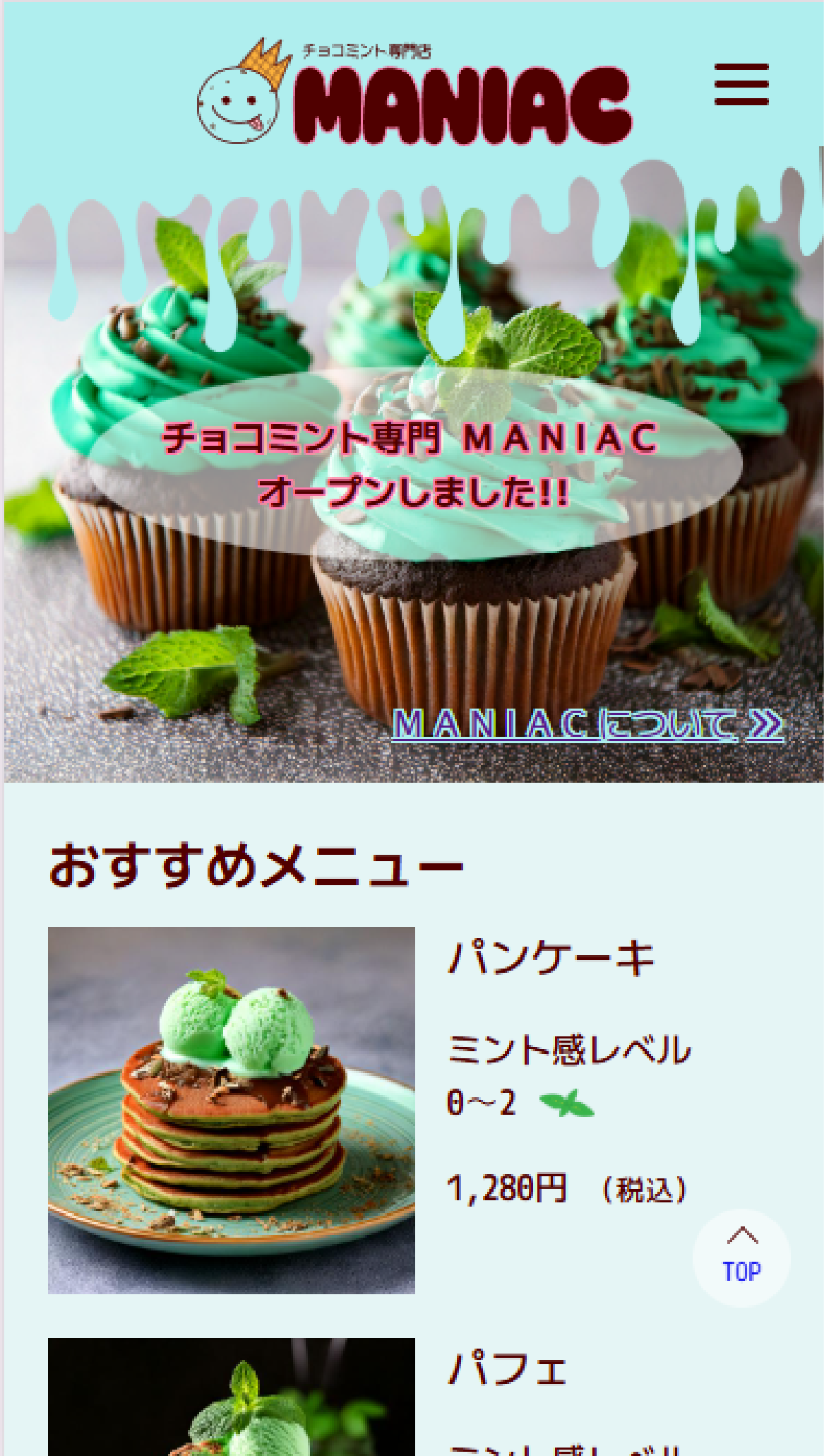Screen dimensions: 824x1456
Task: Open the hamburger navigation menu
Action: pyautogui.click(x=741, y=84)
